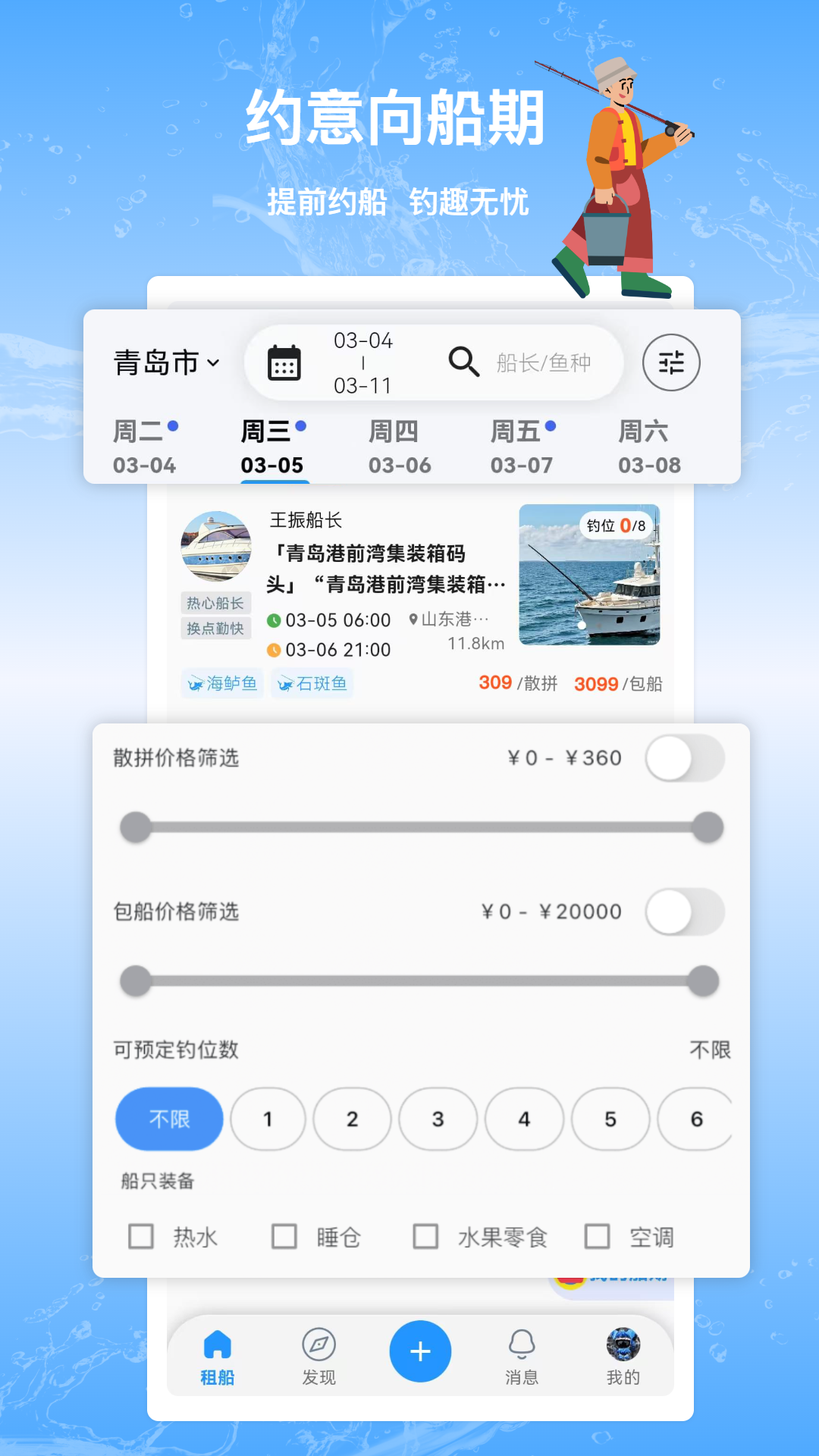Click the calendar date picker icon
Screen dimensions: 819x1456
(x=283, y=362)
